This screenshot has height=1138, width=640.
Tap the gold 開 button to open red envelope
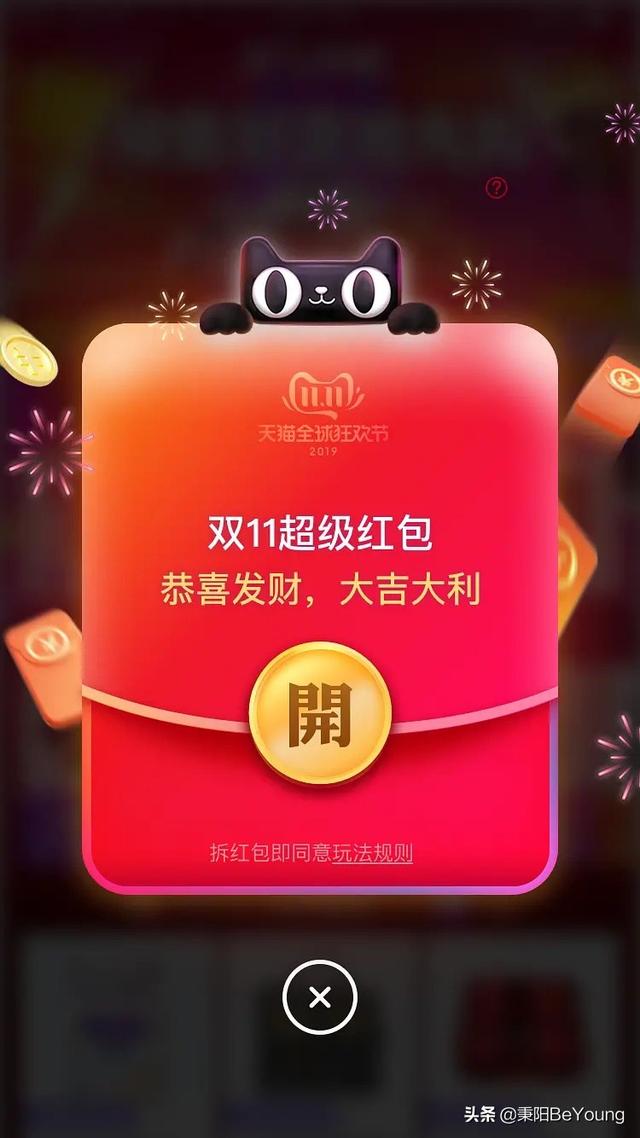(319, 715)
